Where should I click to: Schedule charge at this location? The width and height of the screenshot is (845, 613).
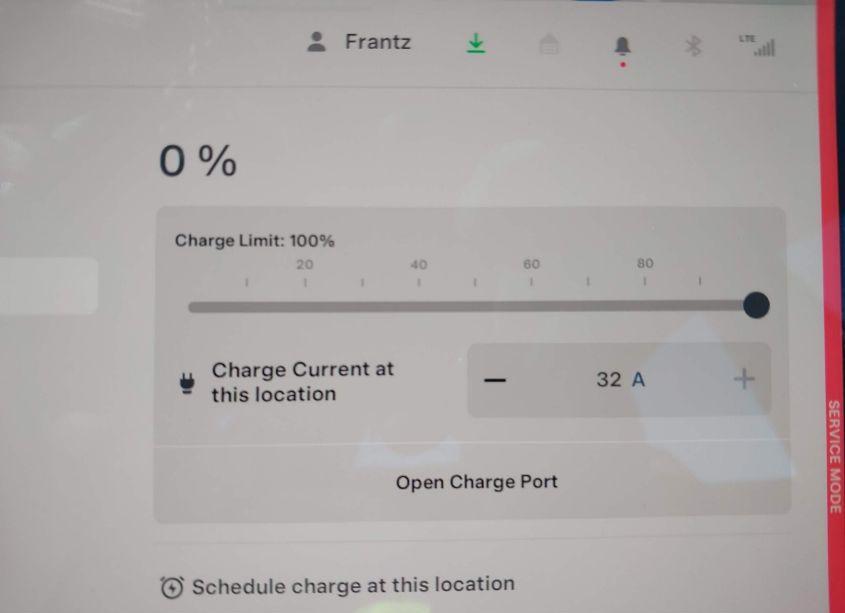click(340, 586)
